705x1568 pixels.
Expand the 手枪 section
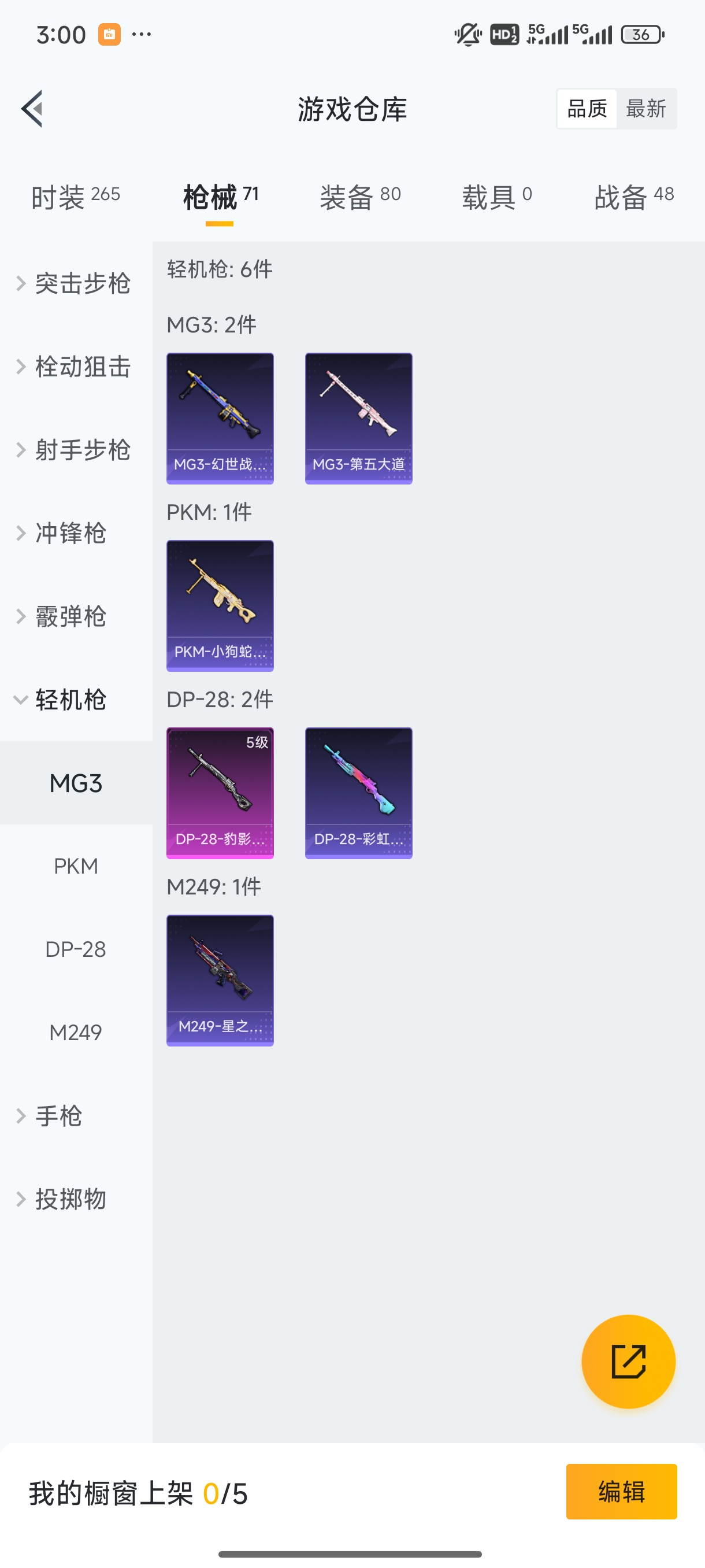[x=59, y=1116]
